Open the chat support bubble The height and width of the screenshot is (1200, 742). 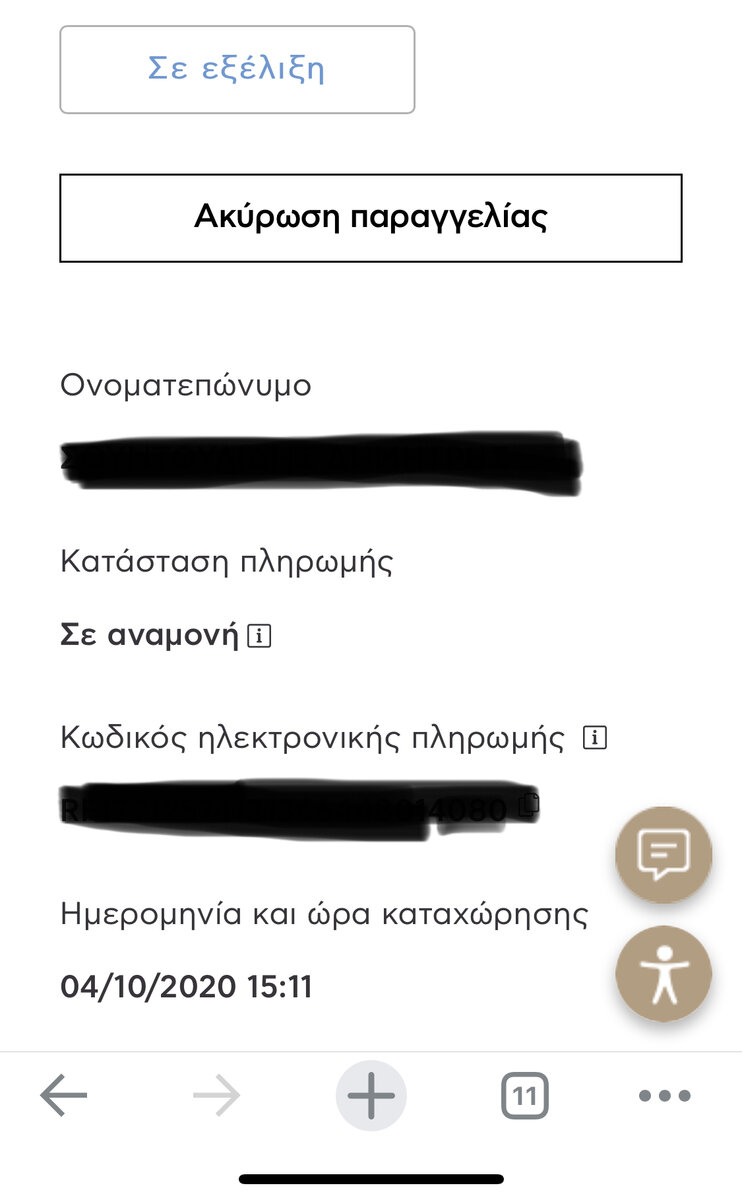tap(663, 856)
